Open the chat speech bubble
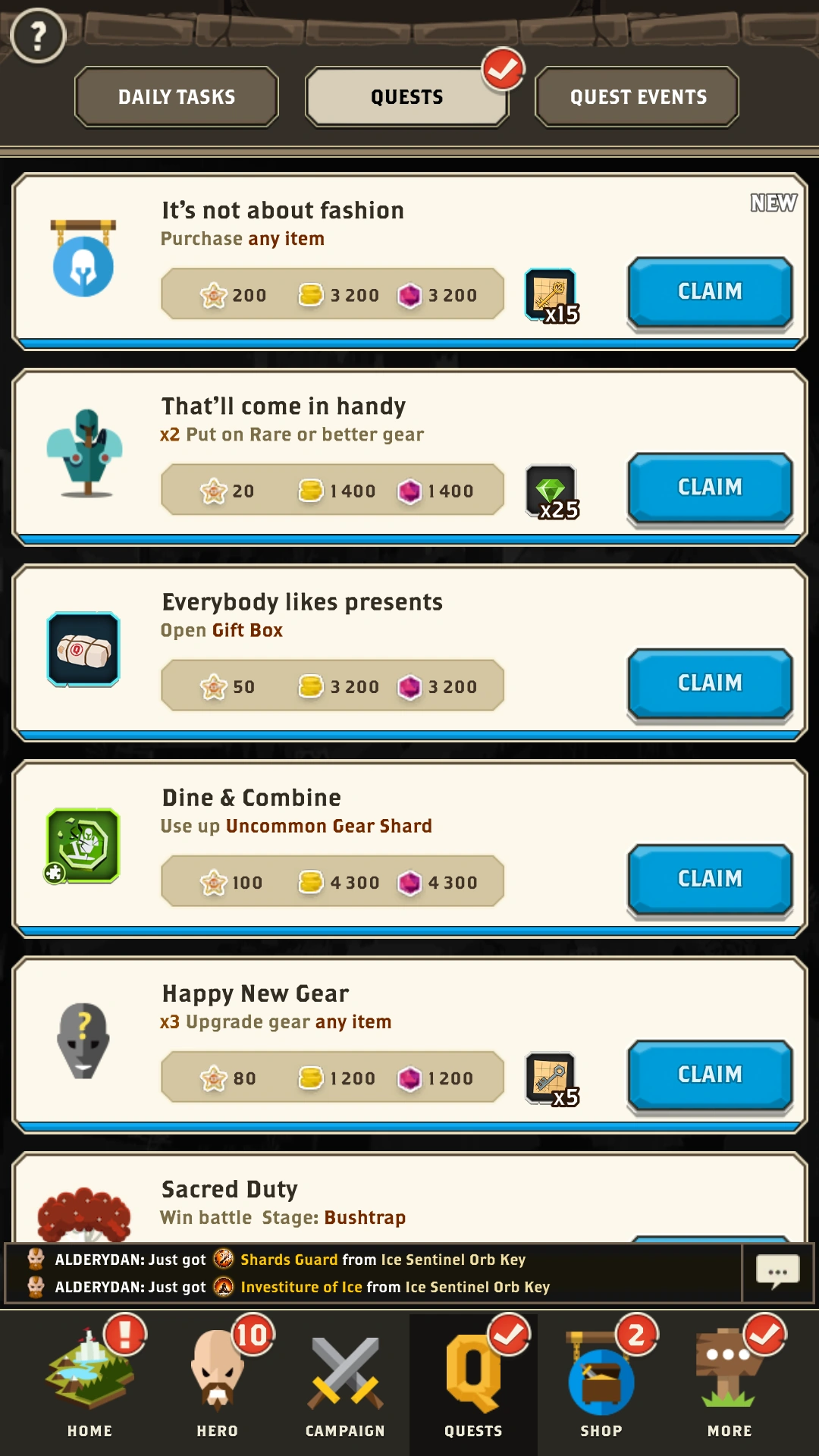 pyautogui.click(x=777, y=1272)
